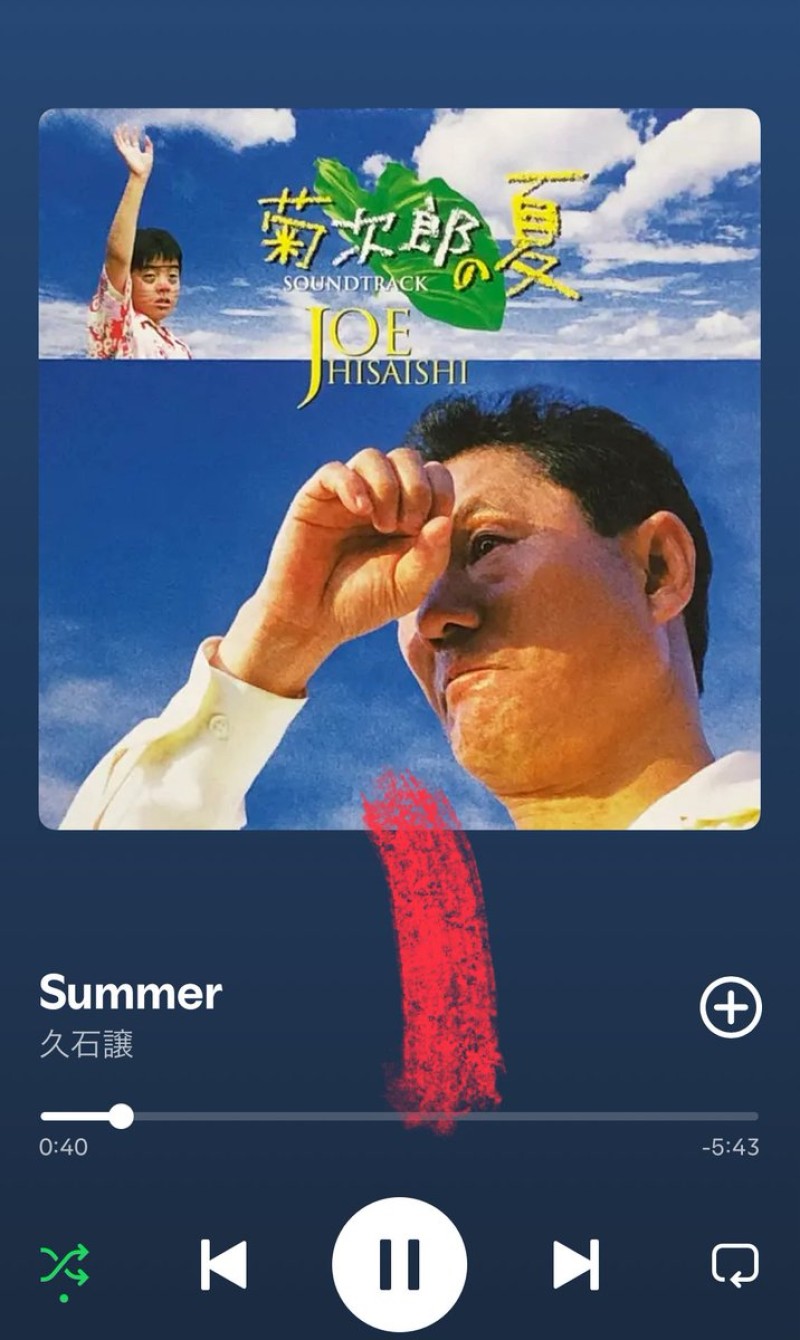Go back to the previous track
Screen dimensions: 800x1340
click(223, 1264)
